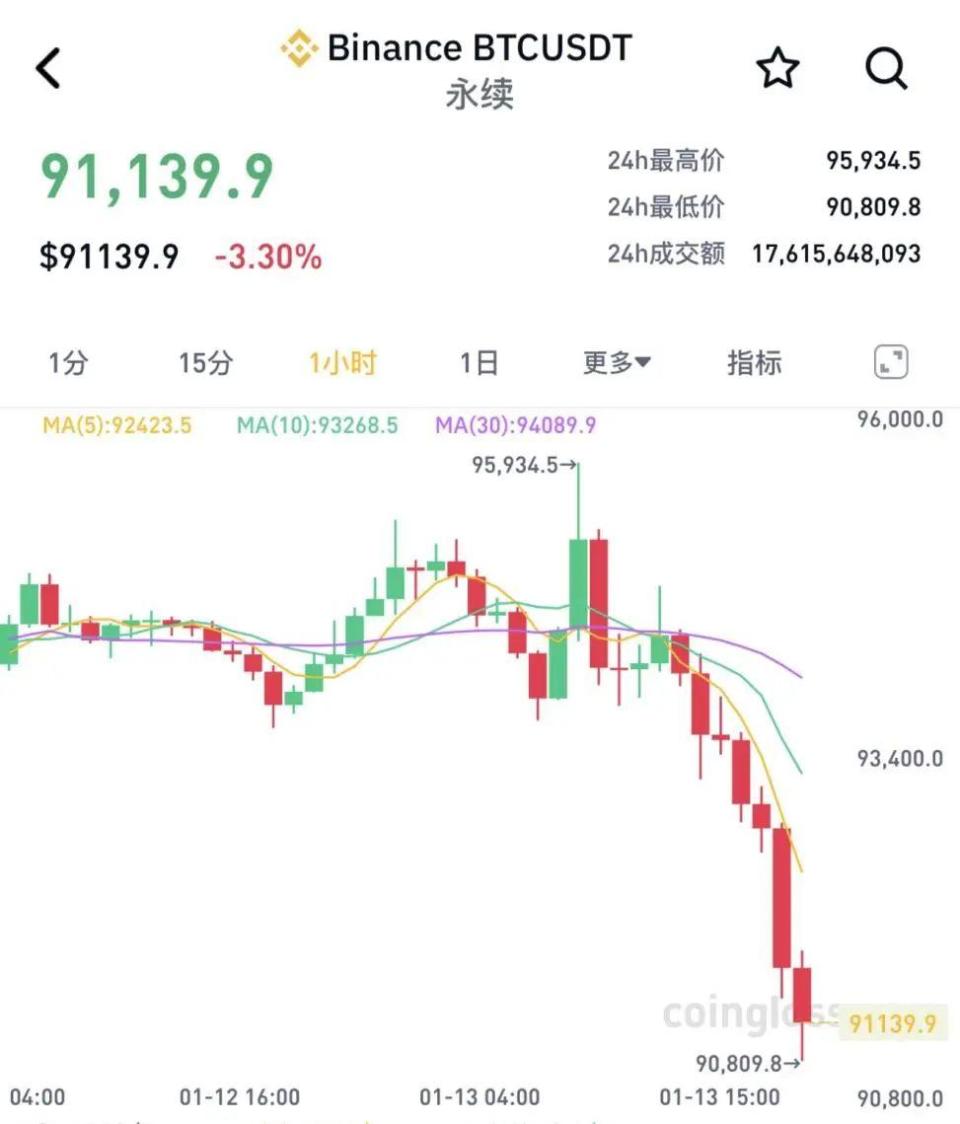Tap the arrow beside 90,809.8 low marker
Image resolution: width=960 pixels, height=1124 pixels.
793,1066
